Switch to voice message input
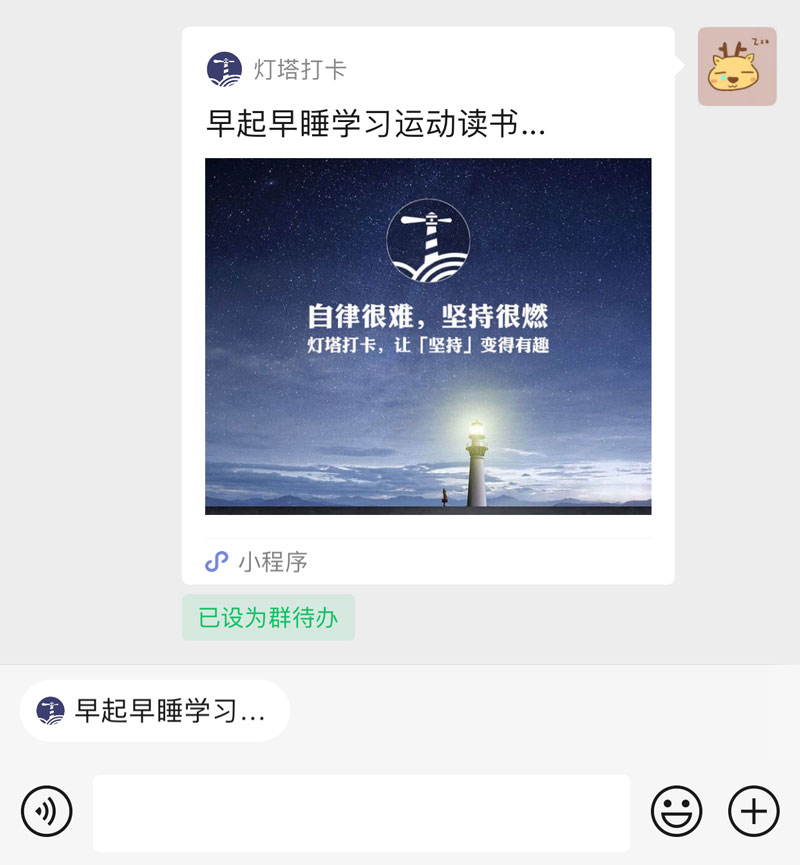 [x=47, y=811]
